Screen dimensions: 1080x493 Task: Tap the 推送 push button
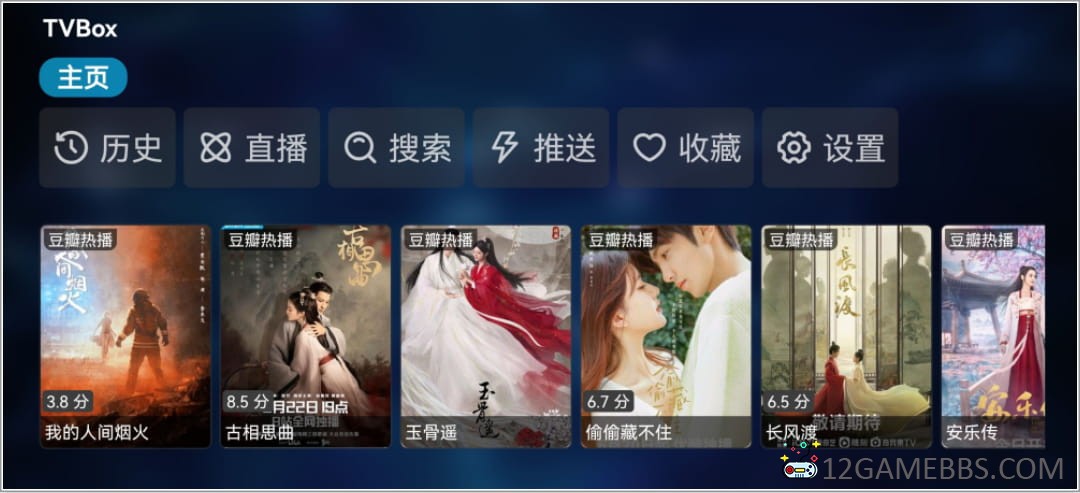(541, 148)
